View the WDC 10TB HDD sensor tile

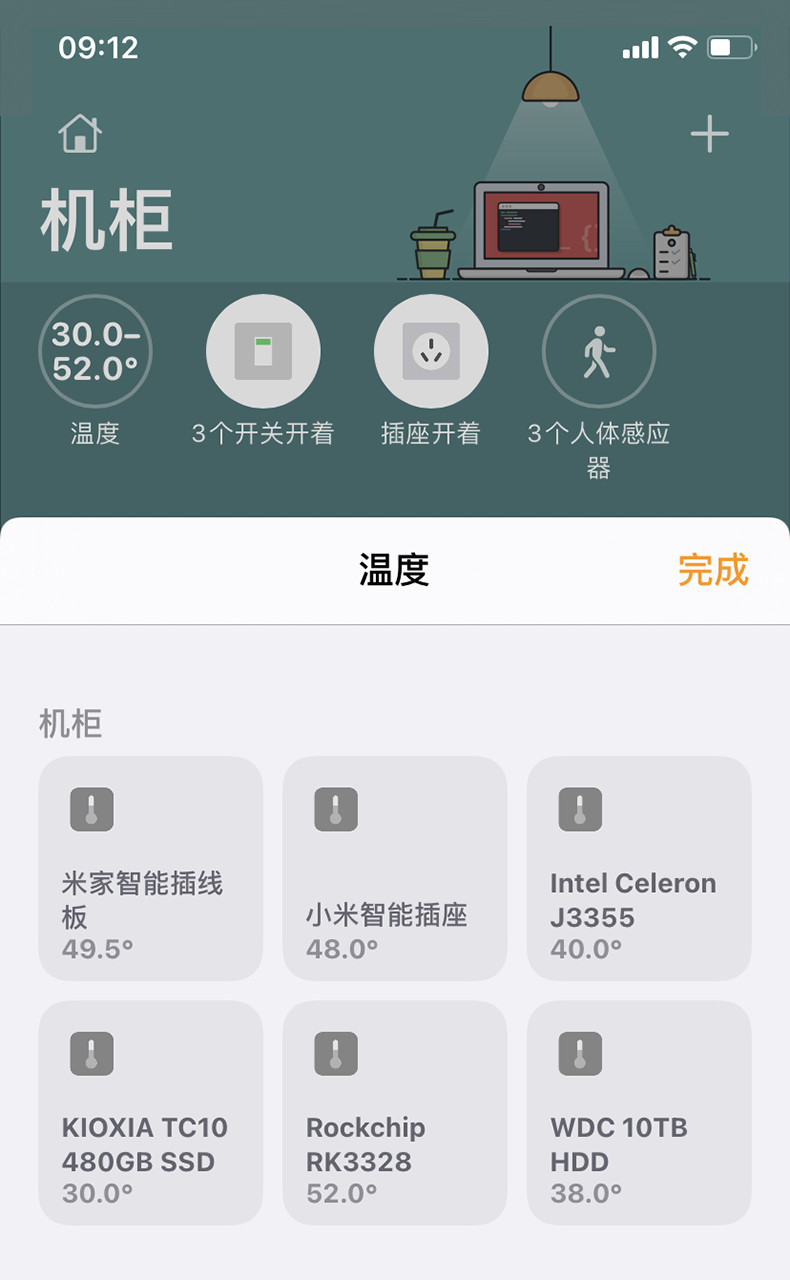click(x=639, y=1112)
